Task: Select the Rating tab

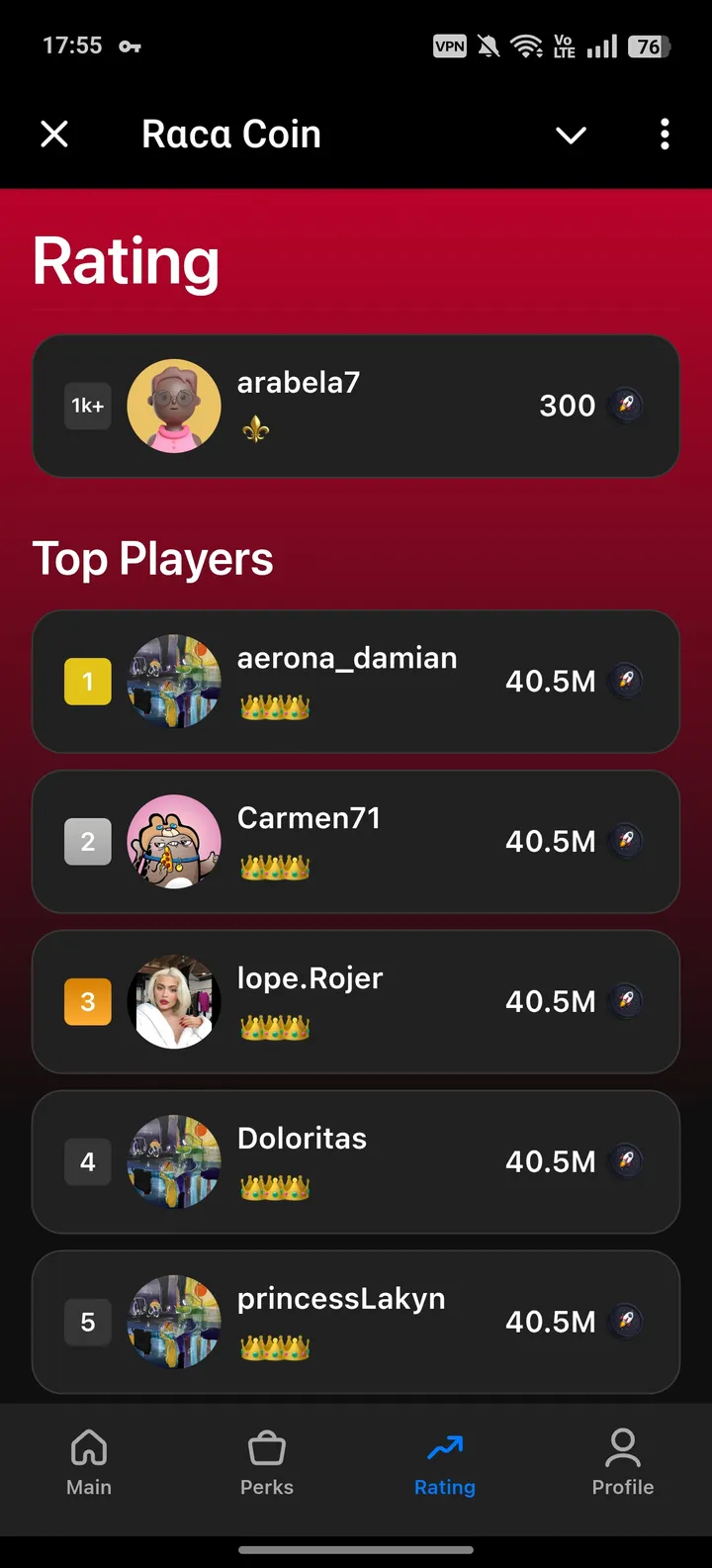Action: tap(445, 1462)
